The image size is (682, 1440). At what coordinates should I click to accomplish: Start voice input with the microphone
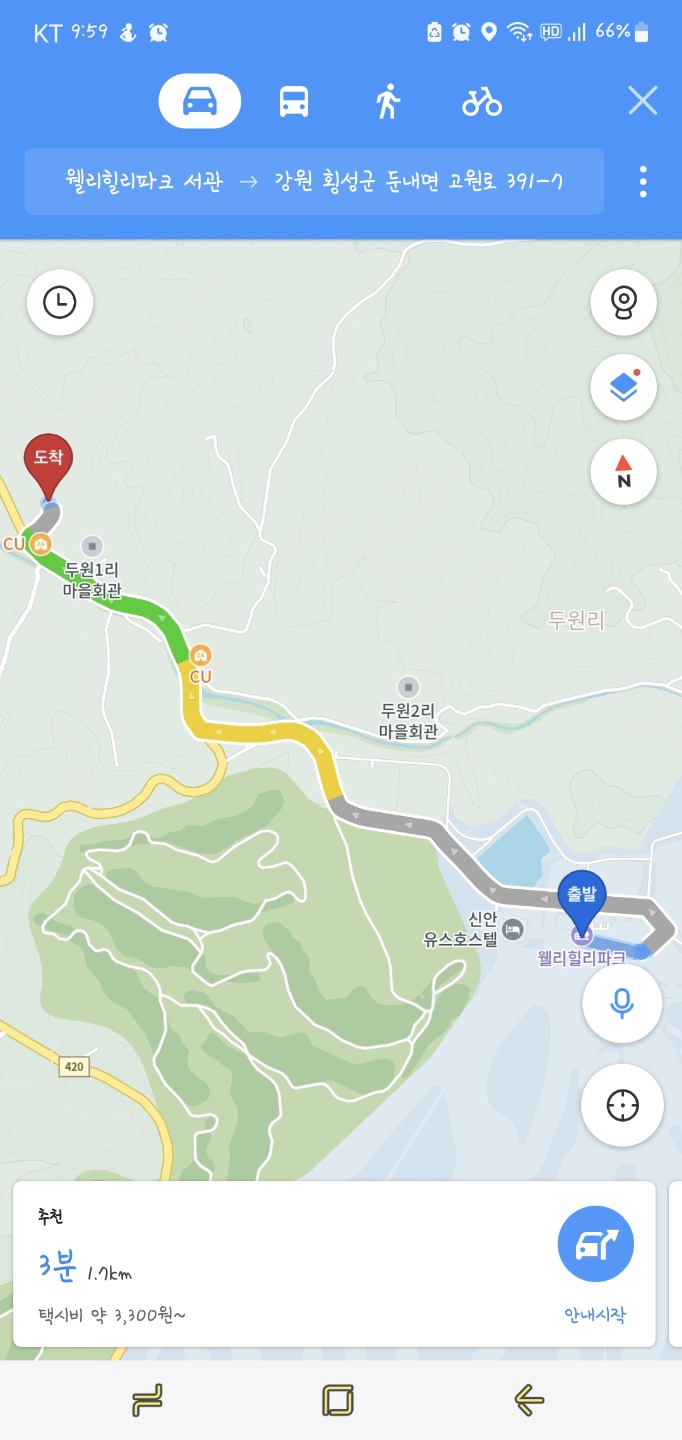(622, 1002)
